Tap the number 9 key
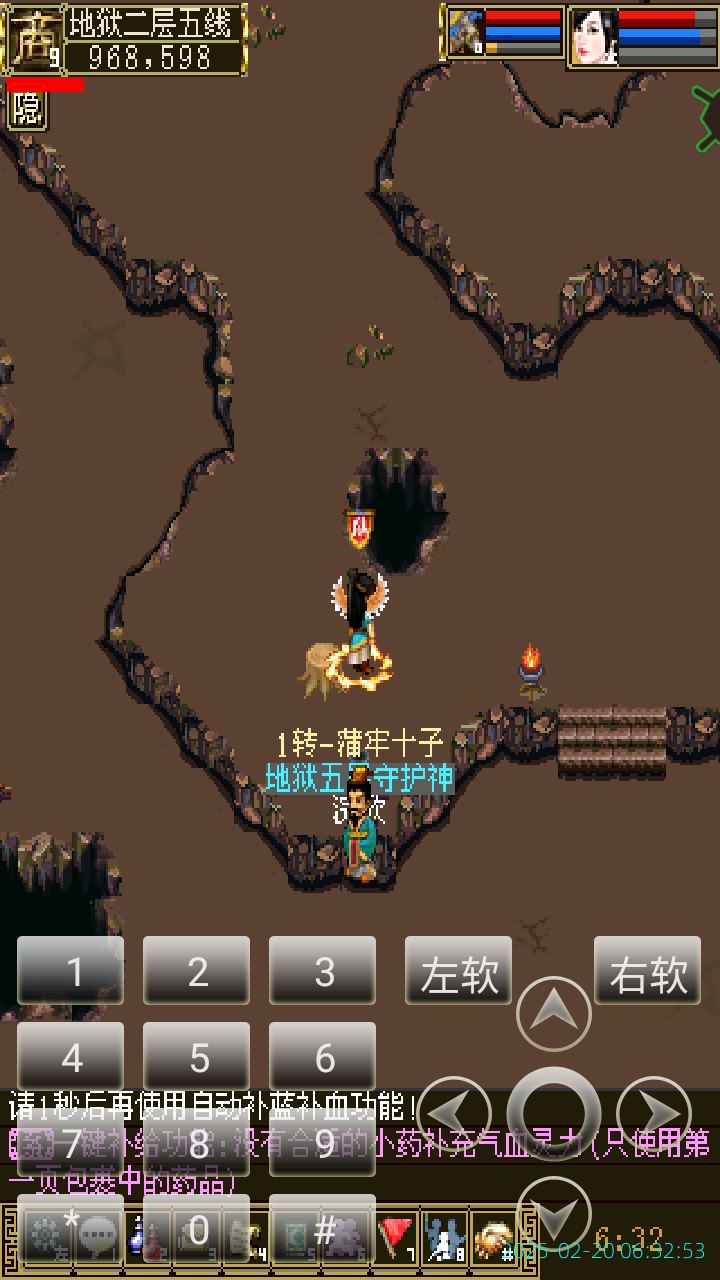Viewport: 720px width, 1280px height. pyautogui.click(x=323, y=1142)
